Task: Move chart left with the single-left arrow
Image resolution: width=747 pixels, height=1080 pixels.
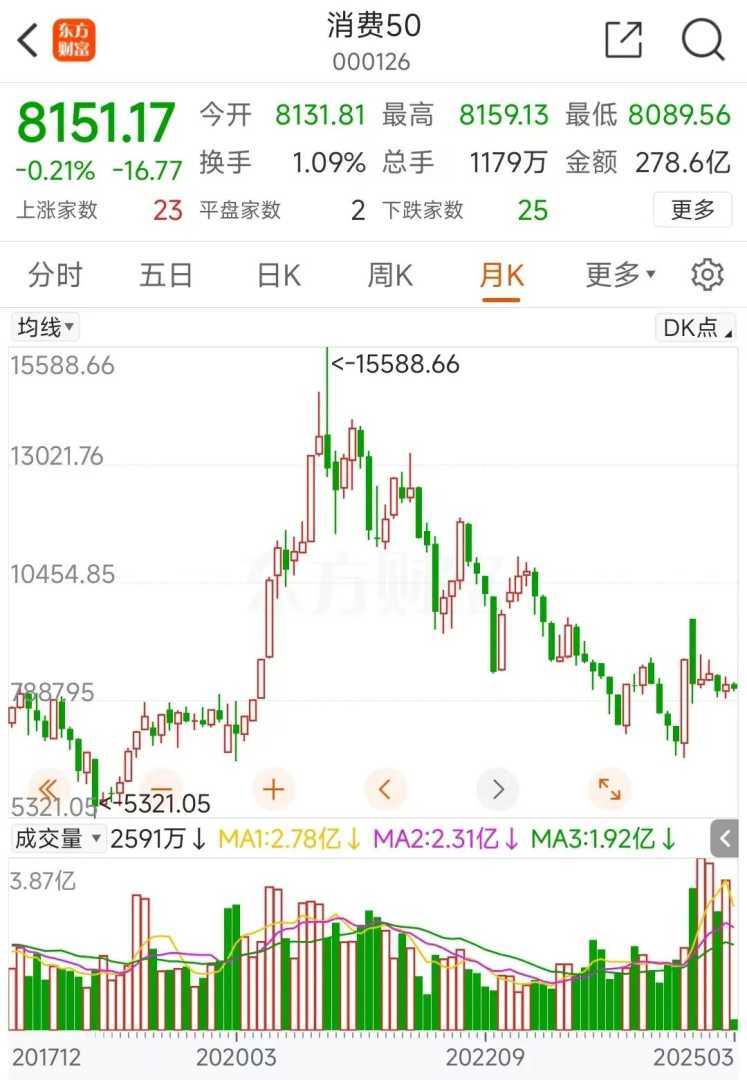Action: click(386, 789)
